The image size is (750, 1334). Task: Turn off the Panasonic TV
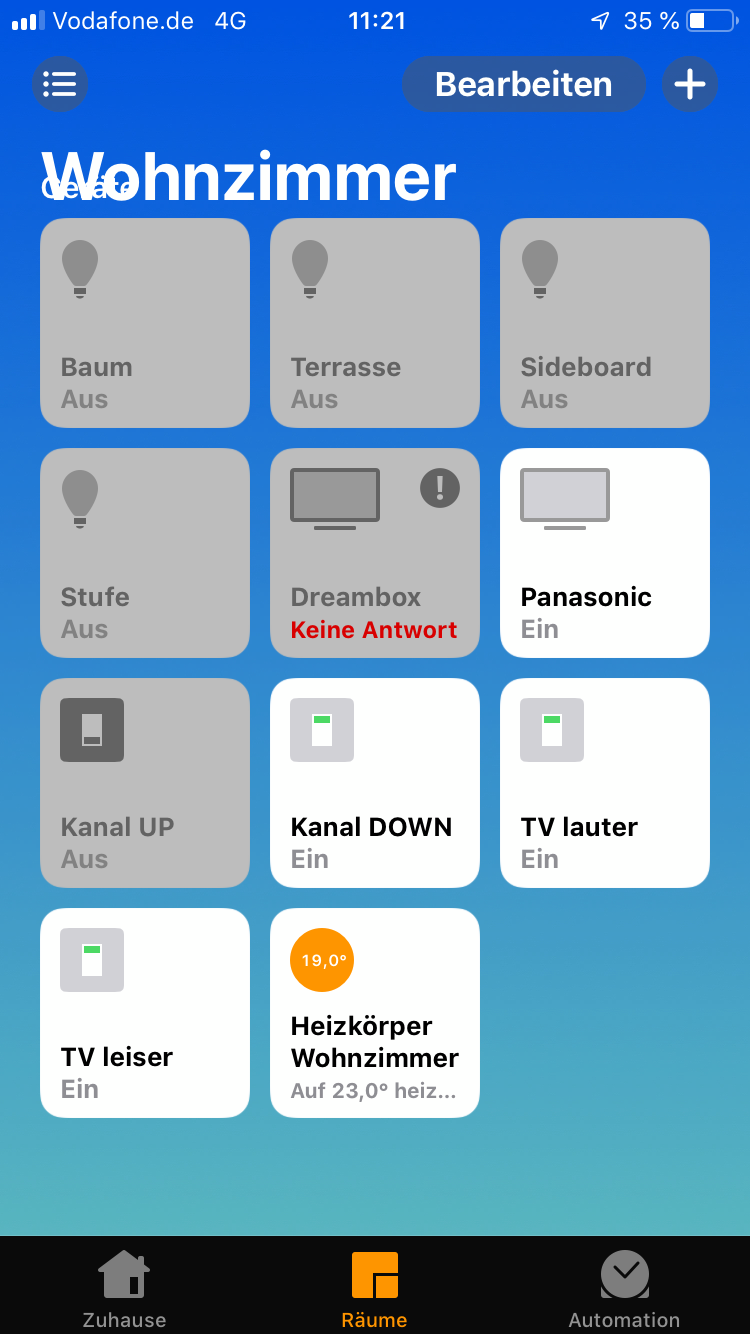click(605, 553)
